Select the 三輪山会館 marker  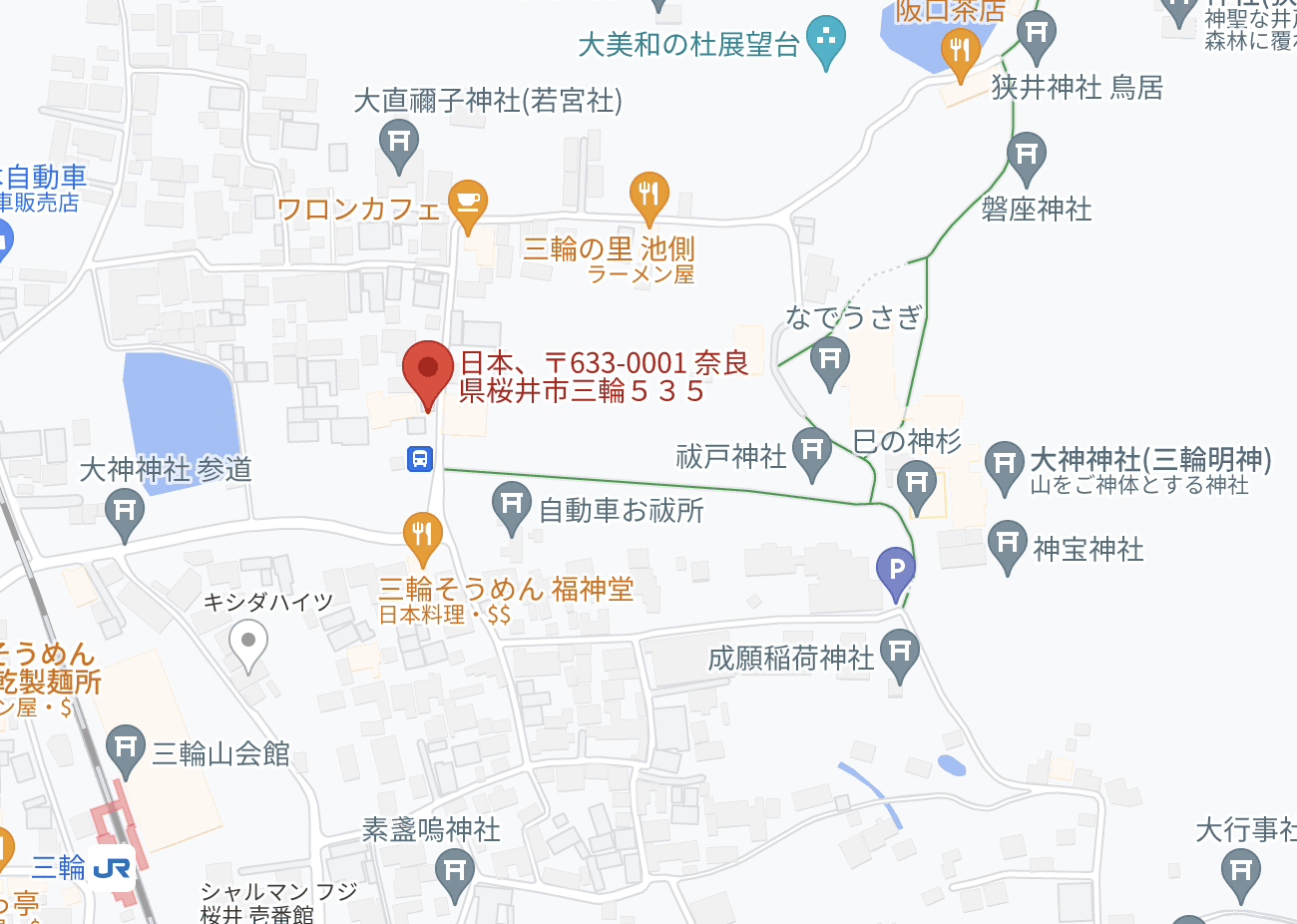[x=126, y=747]
